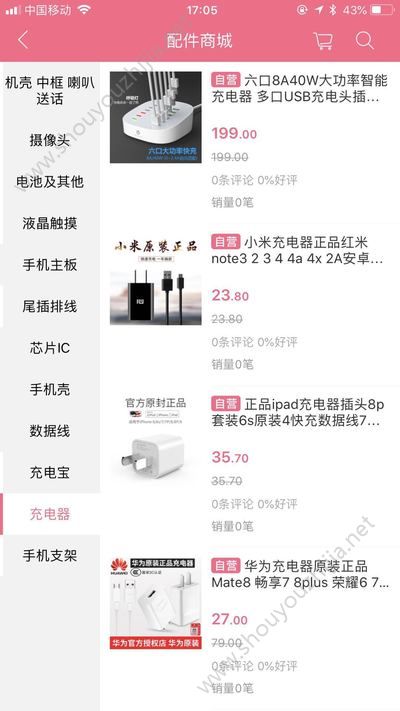Open the 数据线 category
The width and height of the screenshot is (400, 711).
[50, 431]
